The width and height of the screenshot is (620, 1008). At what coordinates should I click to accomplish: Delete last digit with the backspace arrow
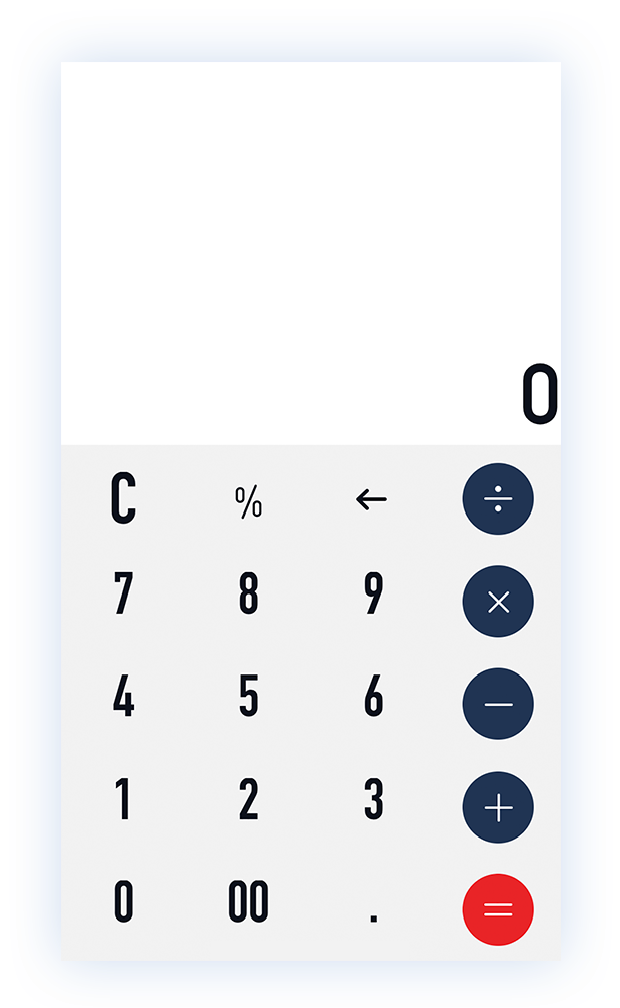(372, 499)
